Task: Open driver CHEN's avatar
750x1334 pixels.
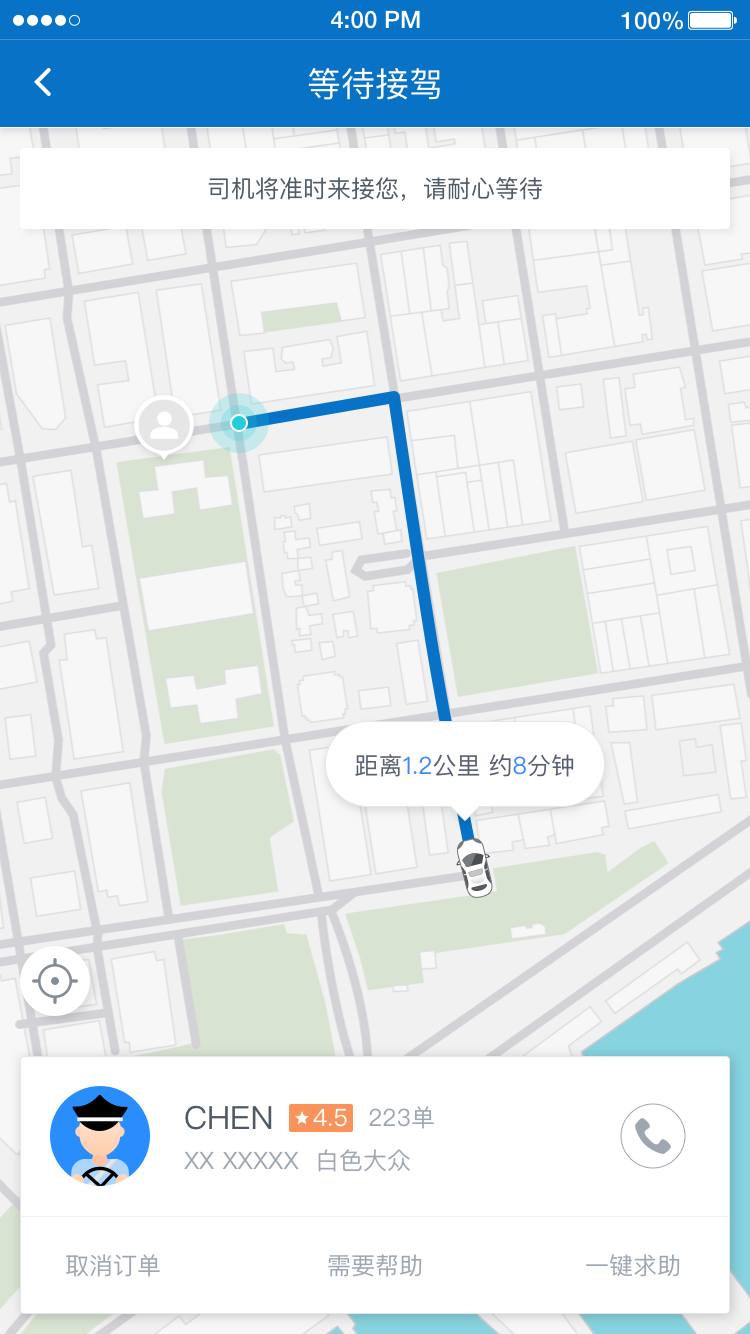Action: (100, 1136)
